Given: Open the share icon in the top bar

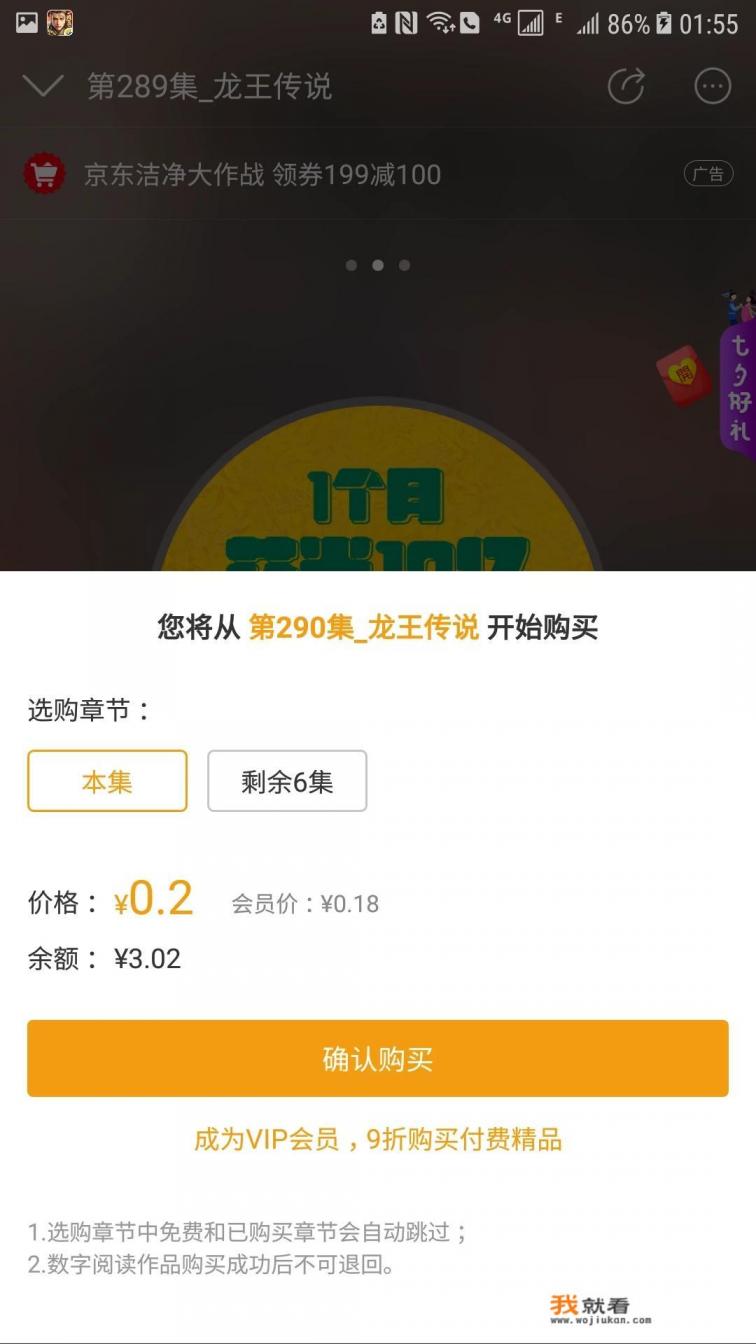Looking at the screenshot, I should (x=625, y=87).
